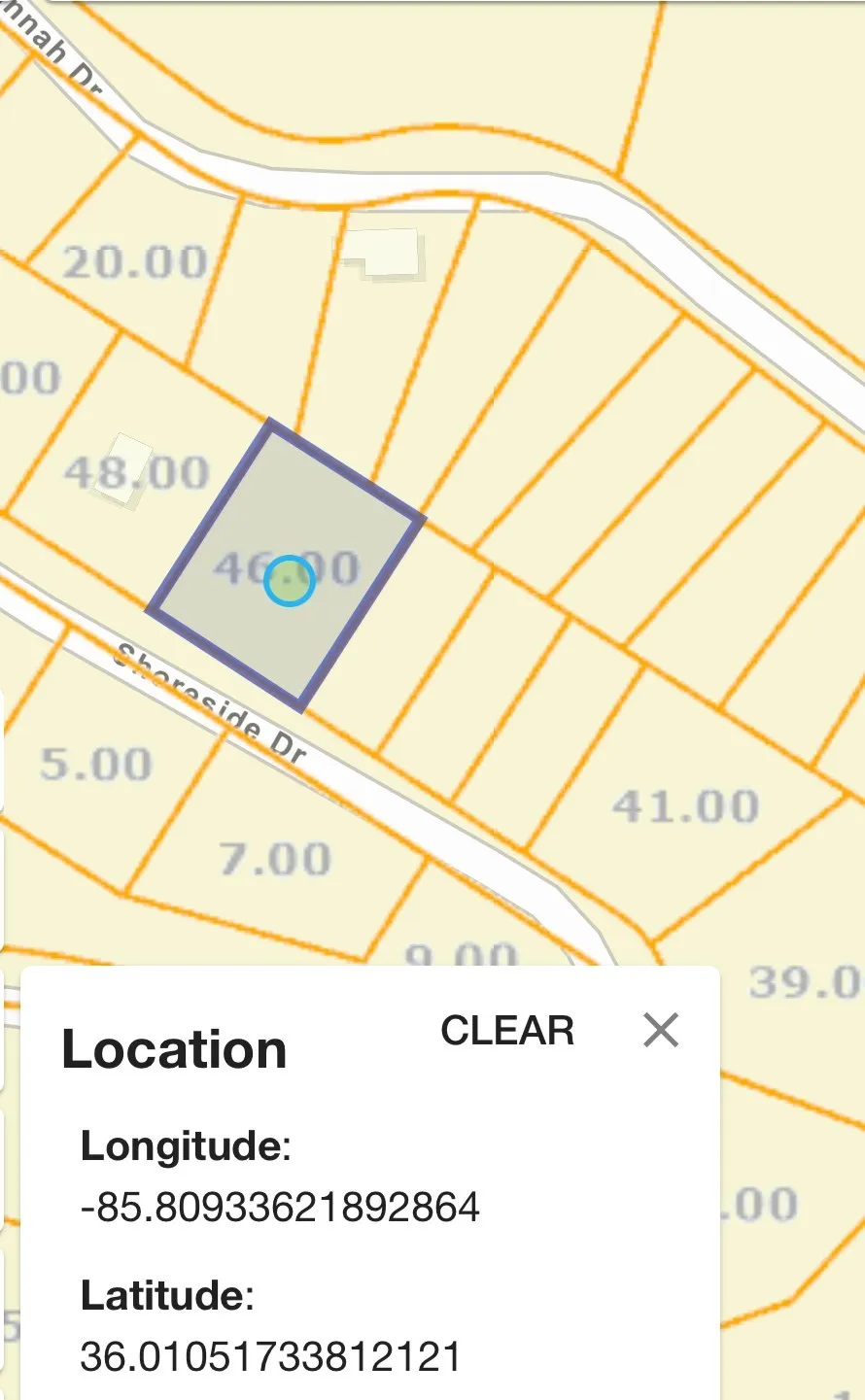
Task: Tap parcel 20.00 on the map
Action: [134, 262]
